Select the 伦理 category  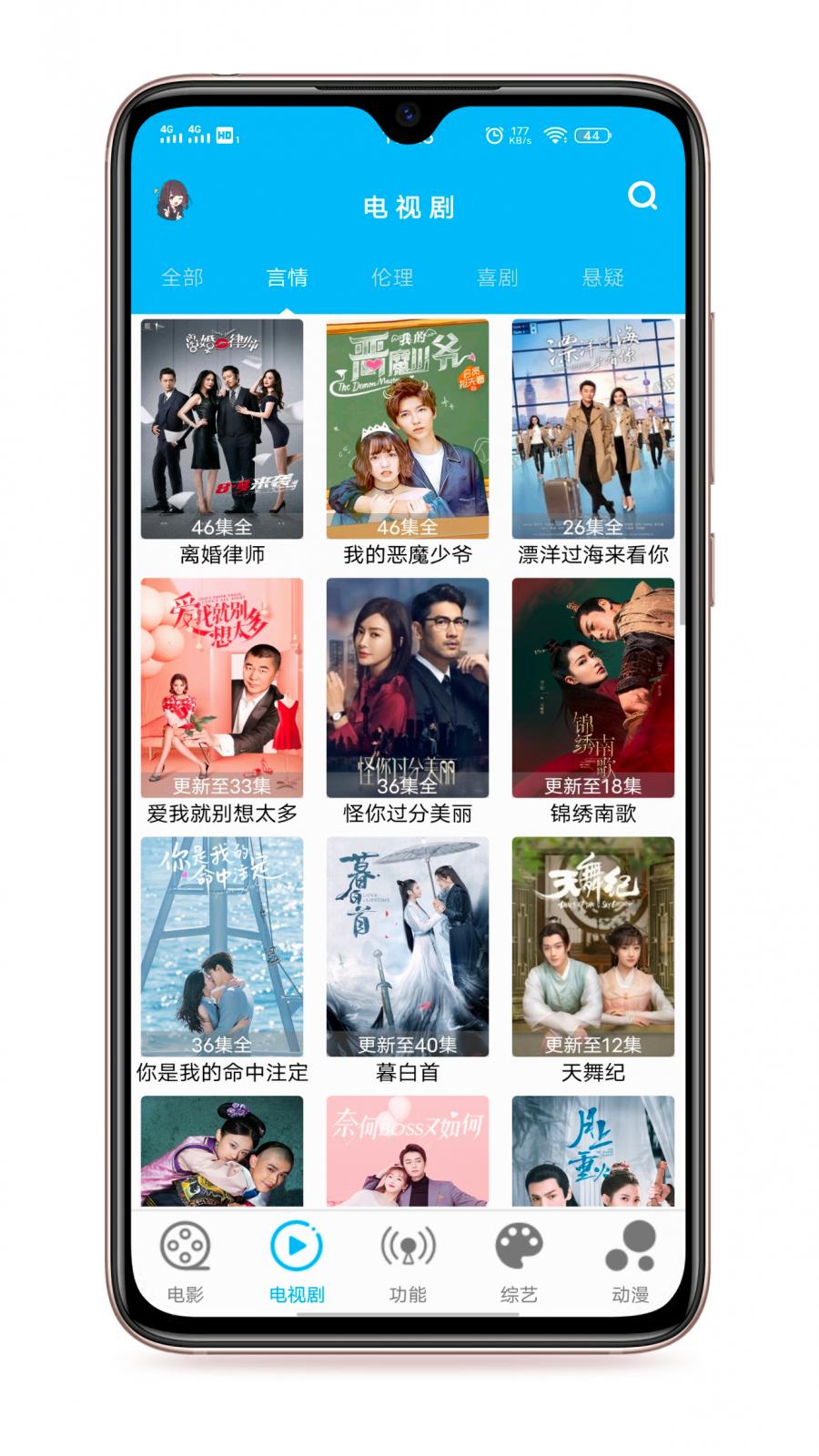[393, 278]
